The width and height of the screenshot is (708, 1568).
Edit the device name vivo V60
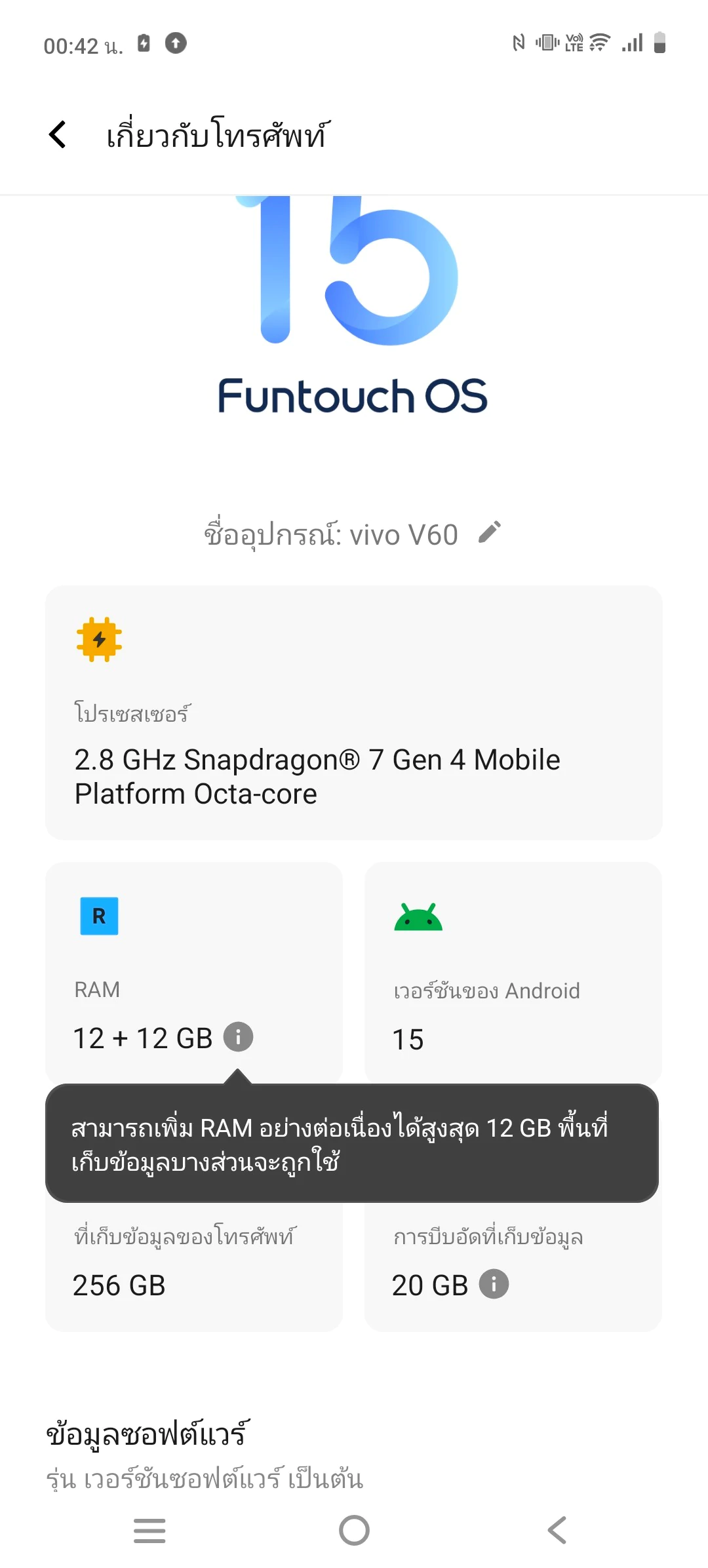pos(490,532)
